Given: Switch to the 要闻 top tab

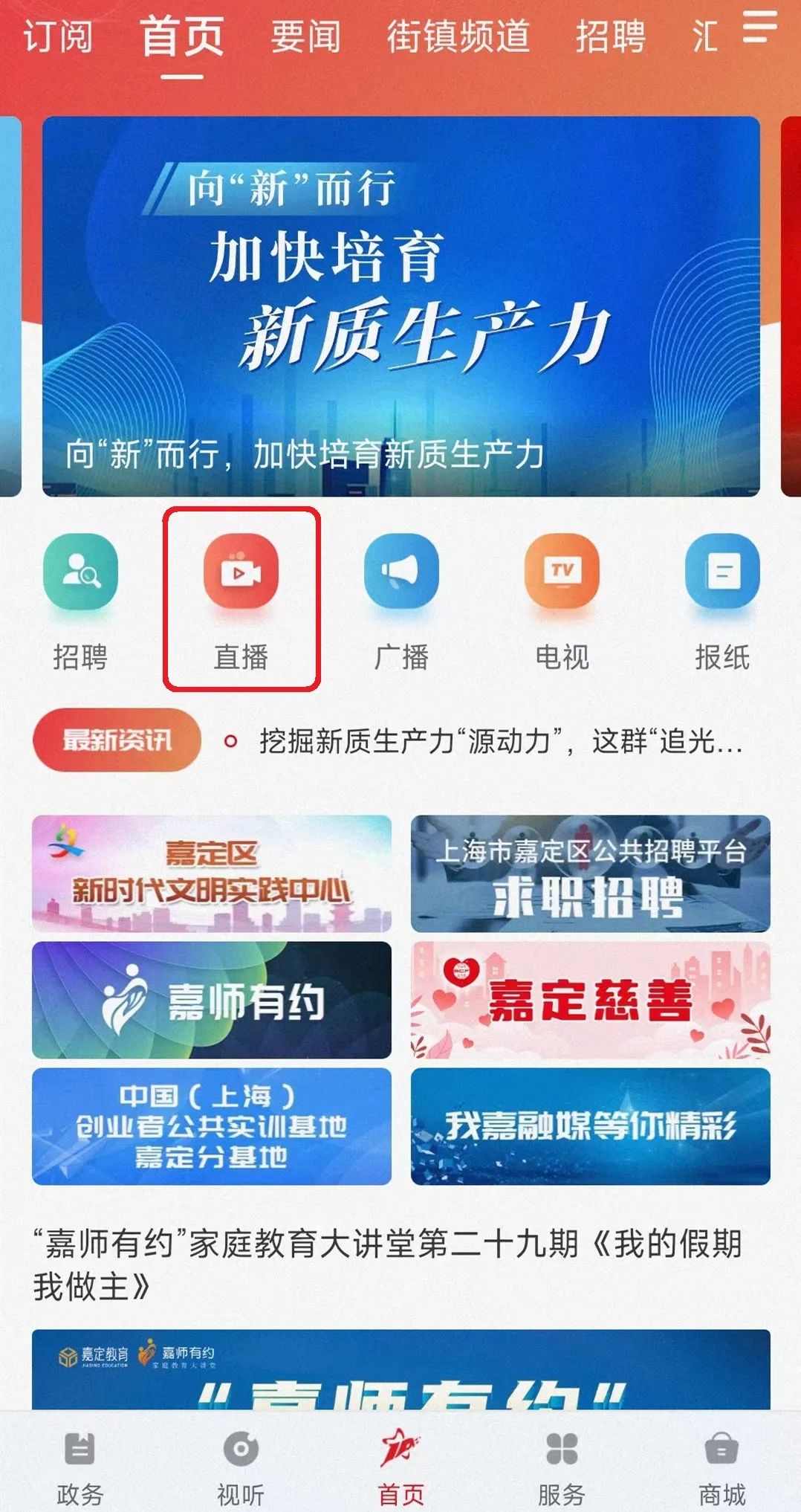Looking at the screenshot, I should point(305,37).
